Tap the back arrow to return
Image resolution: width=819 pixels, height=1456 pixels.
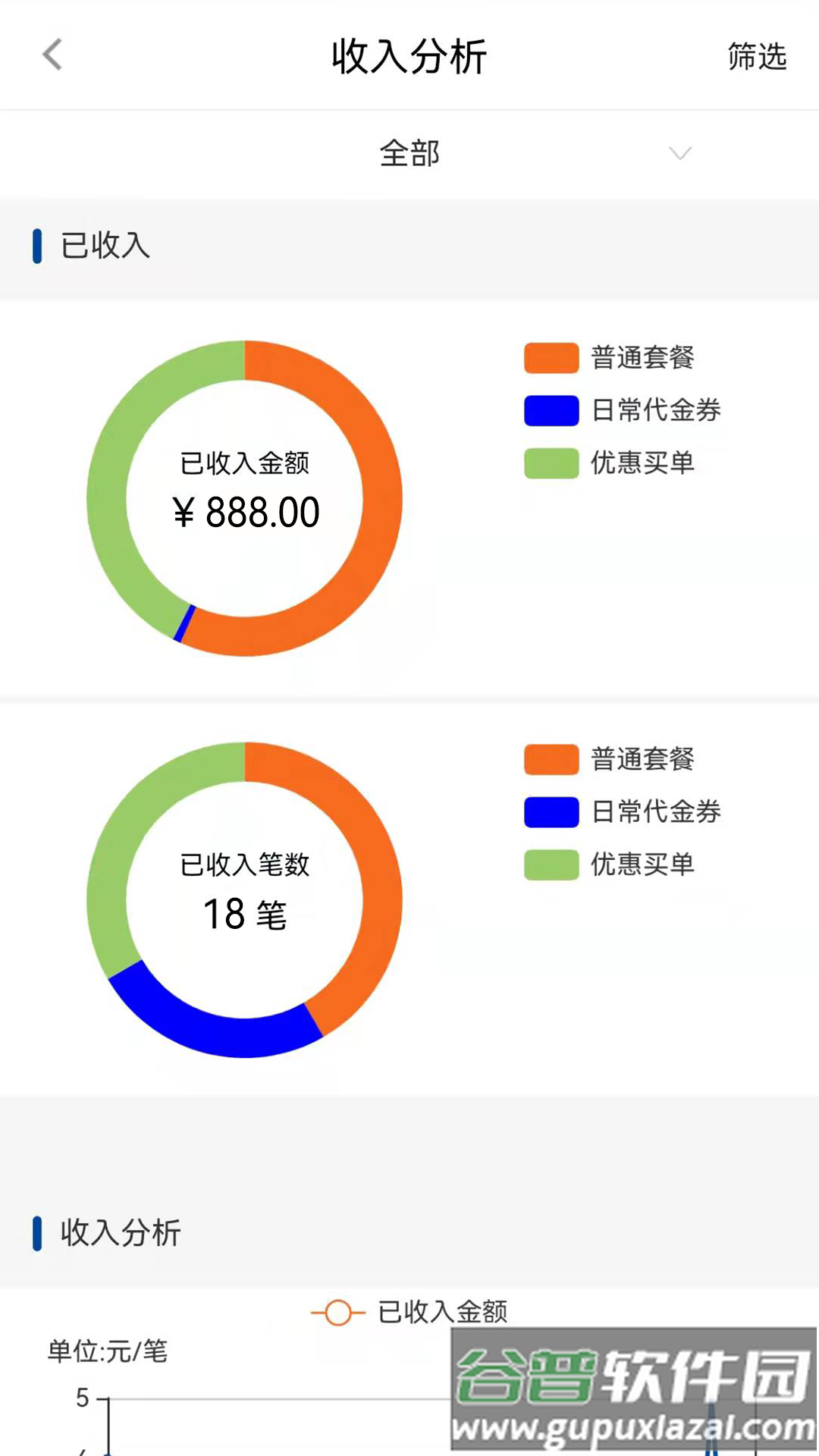click(52, 55)
